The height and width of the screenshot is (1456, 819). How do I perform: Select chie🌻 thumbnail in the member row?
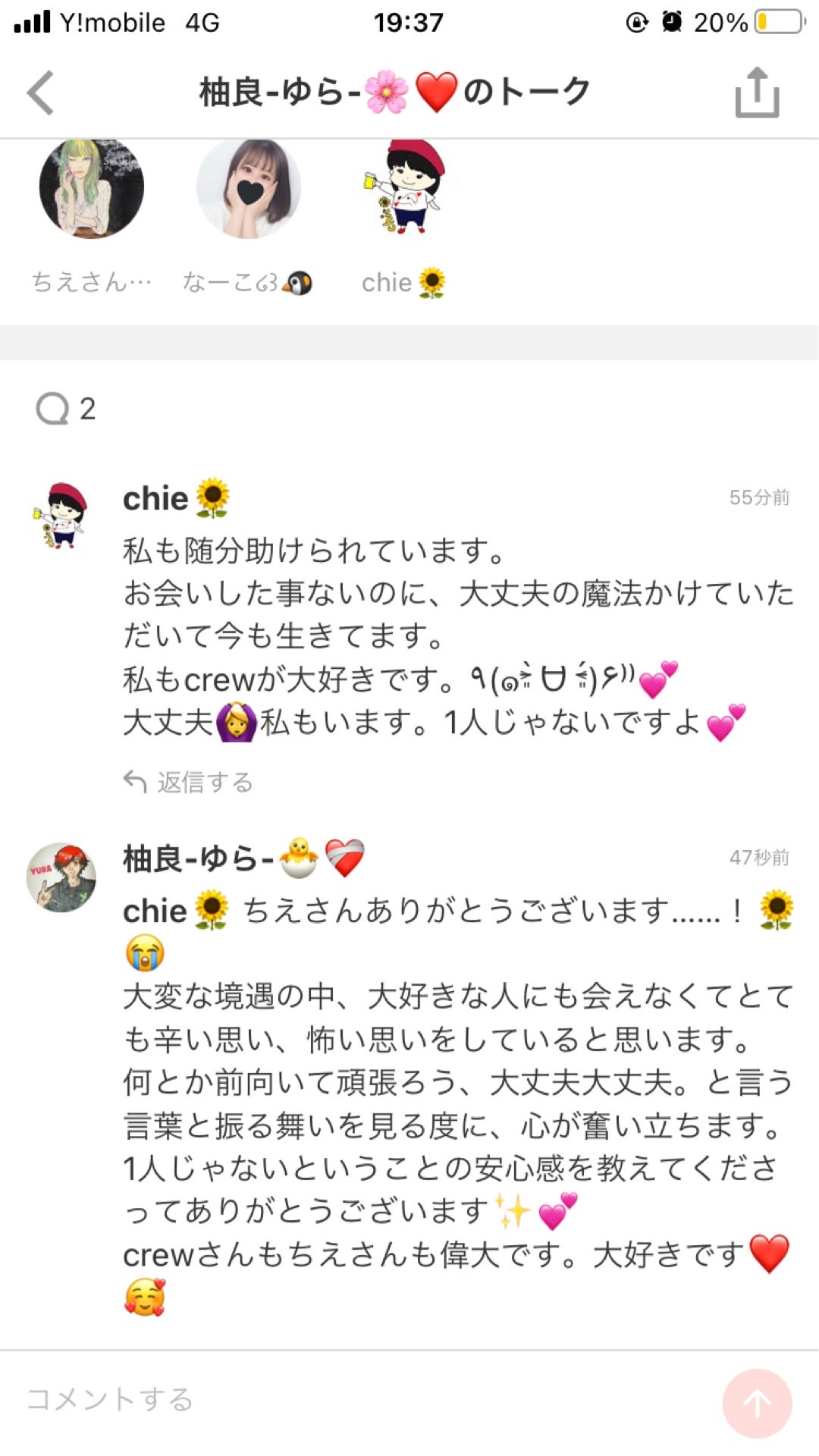(x=406, y=188)
